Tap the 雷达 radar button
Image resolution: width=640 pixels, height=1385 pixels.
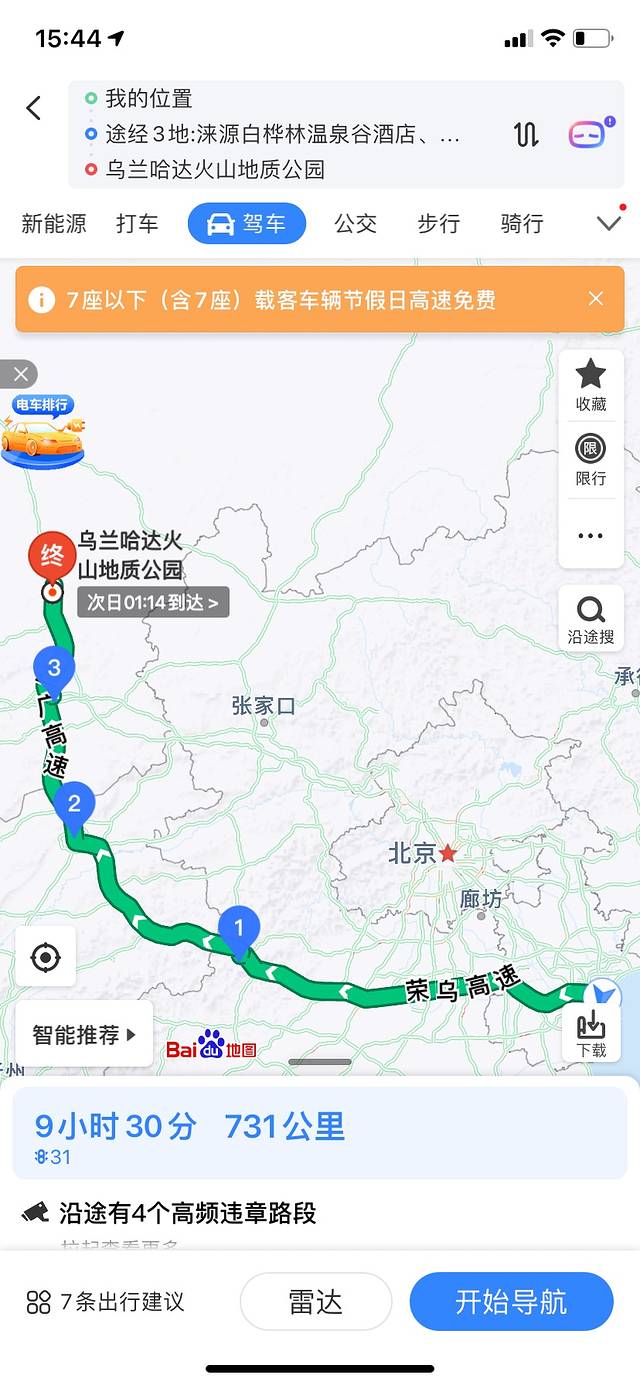coord(316,1301)
